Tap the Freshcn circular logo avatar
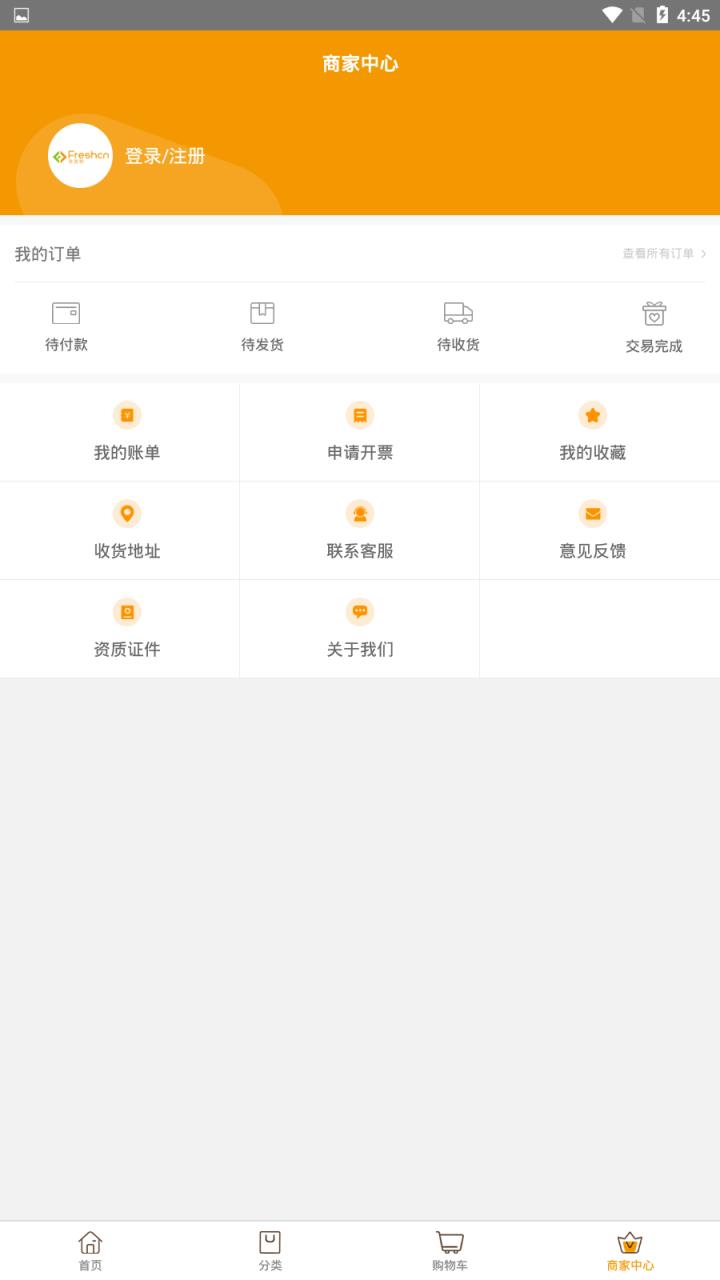This screenshot has height=1280, width=720. point(80,157)
